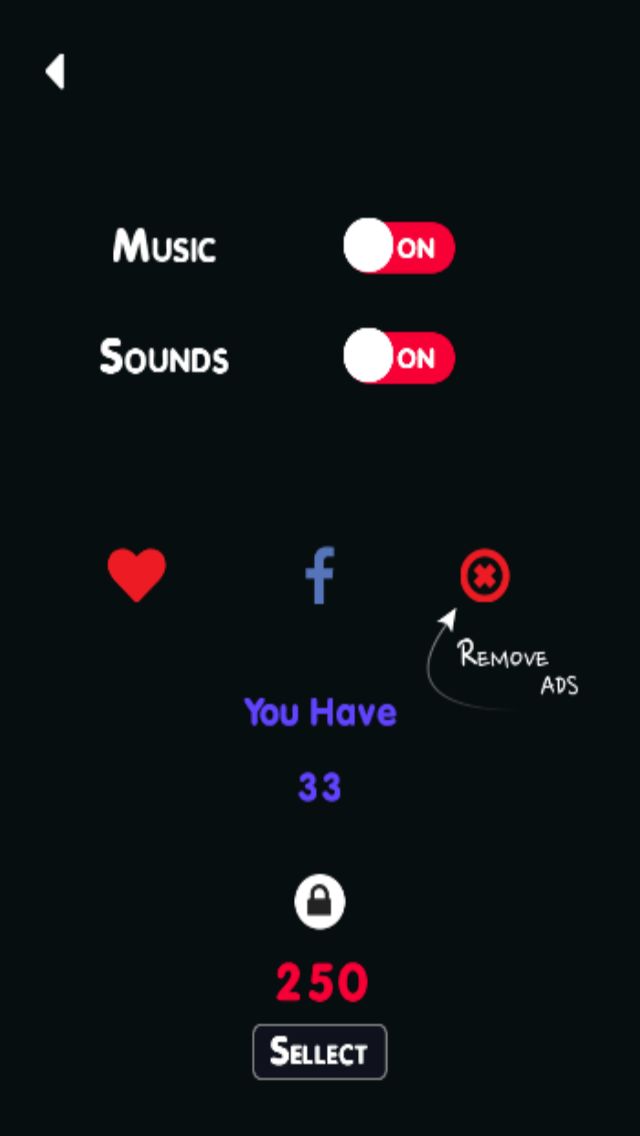The width and height of the screenshot is (640, 1136).
Task: Turn off the Sounds switch
Action: click(399, 356)
